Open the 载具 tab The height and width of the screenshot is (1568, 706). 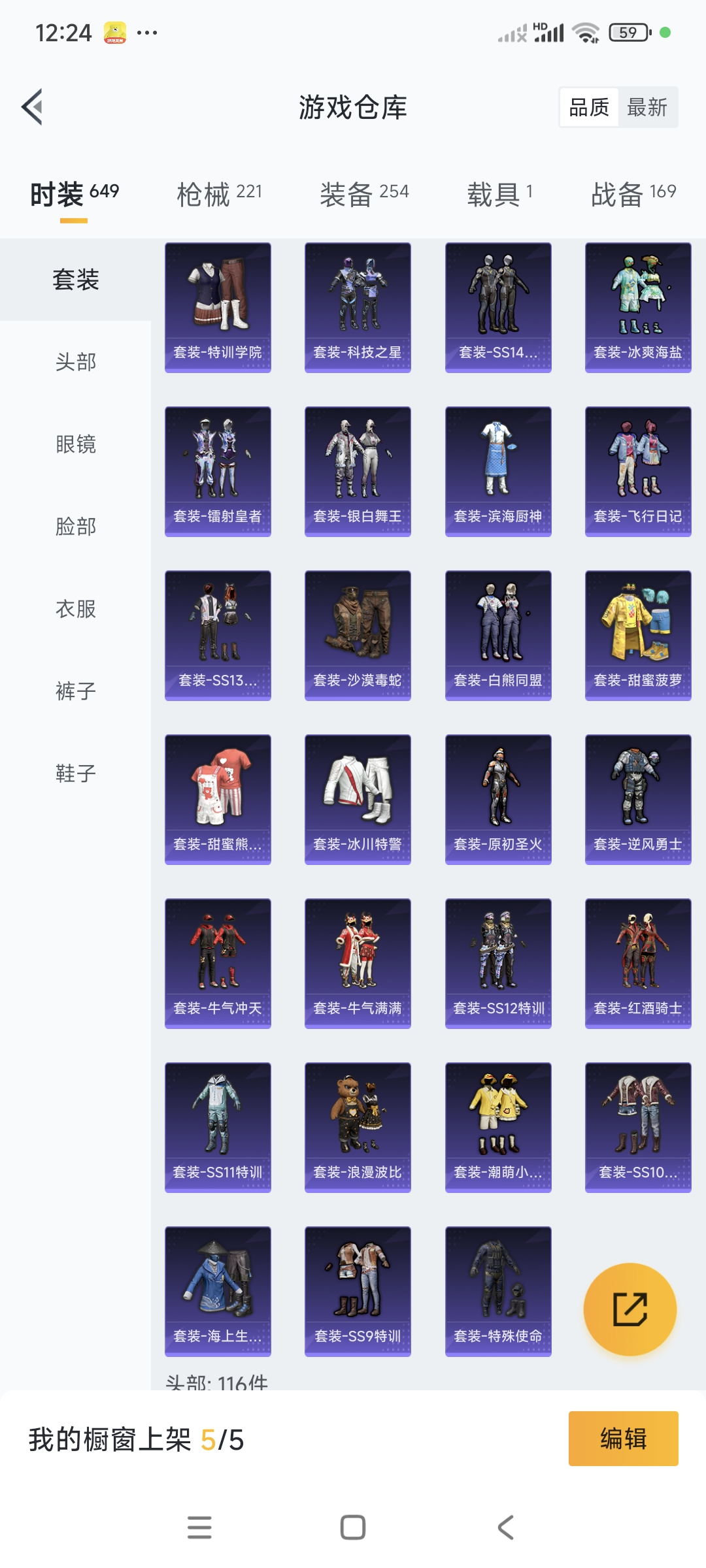point(500,194)
